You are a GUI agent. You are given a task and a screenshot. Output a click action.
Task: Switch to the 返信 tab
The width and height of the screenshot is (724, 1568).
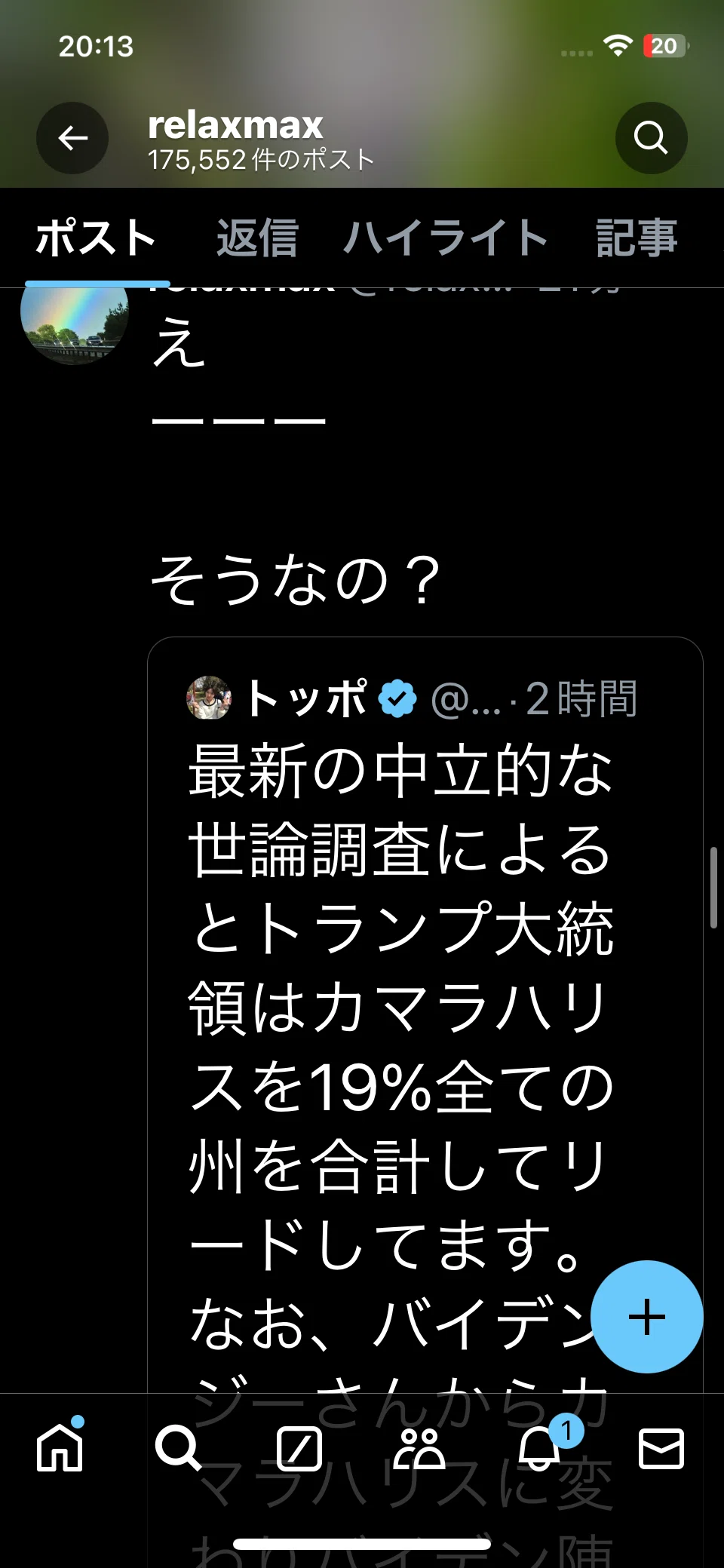(x=257, y=238)
